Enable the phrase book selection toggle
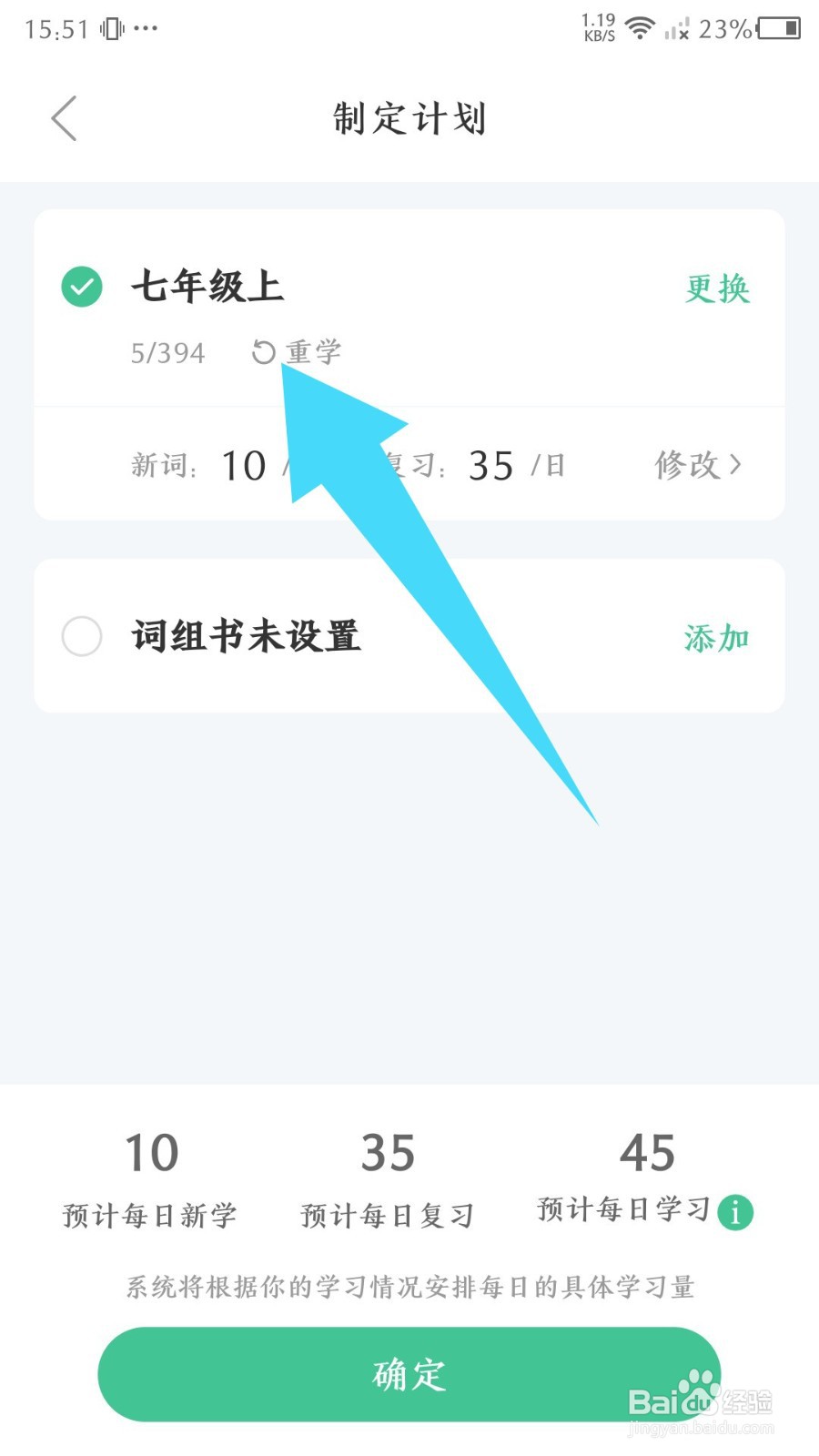 click(x=81, y=636)
